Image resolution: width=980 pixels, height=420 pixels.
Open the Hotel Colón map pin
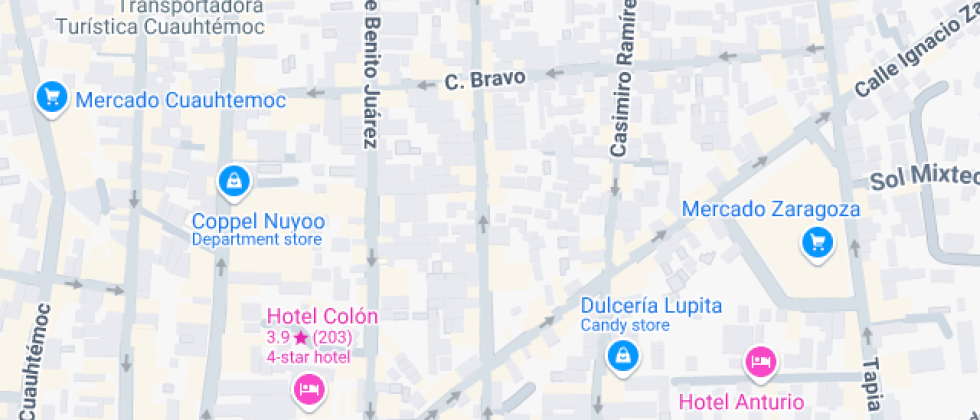tap(308, 387)
